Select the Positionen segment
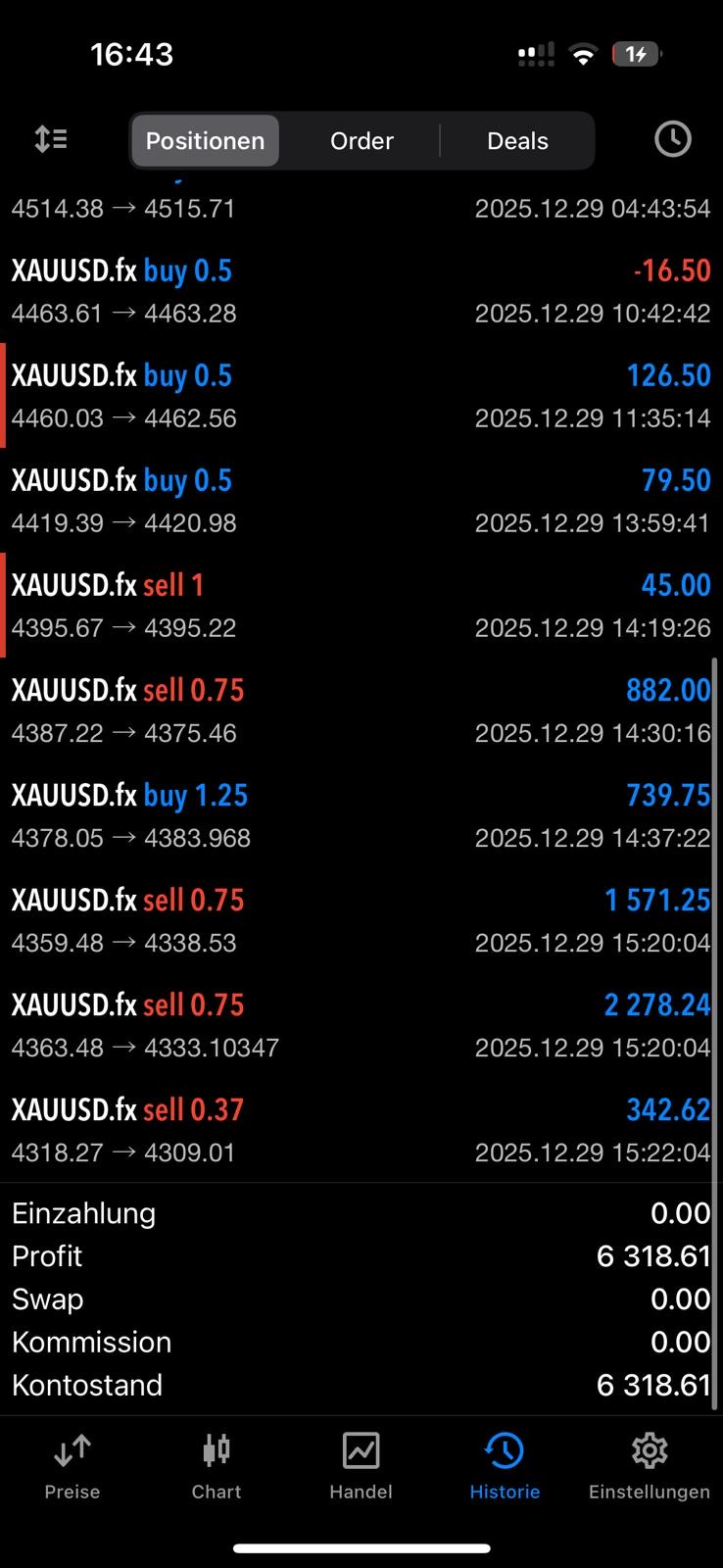723x1568 pixels. pyautogui.click(x=205, y=141)
